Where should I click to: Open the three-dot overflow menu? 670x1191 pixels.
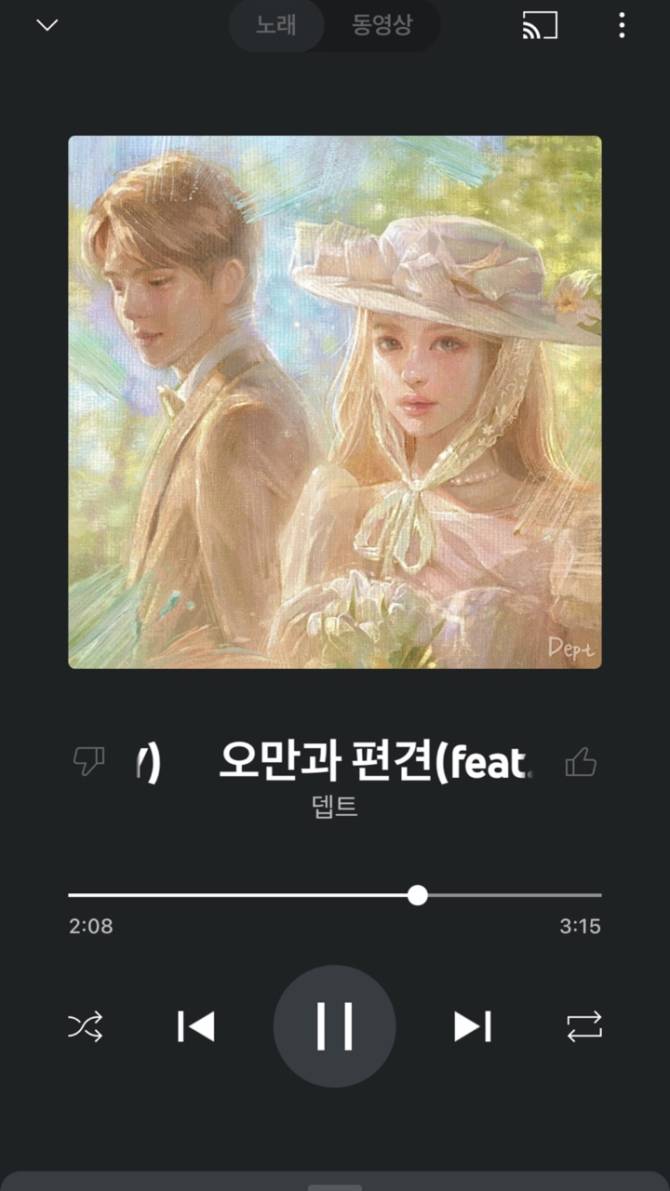(x=622, y=25)
